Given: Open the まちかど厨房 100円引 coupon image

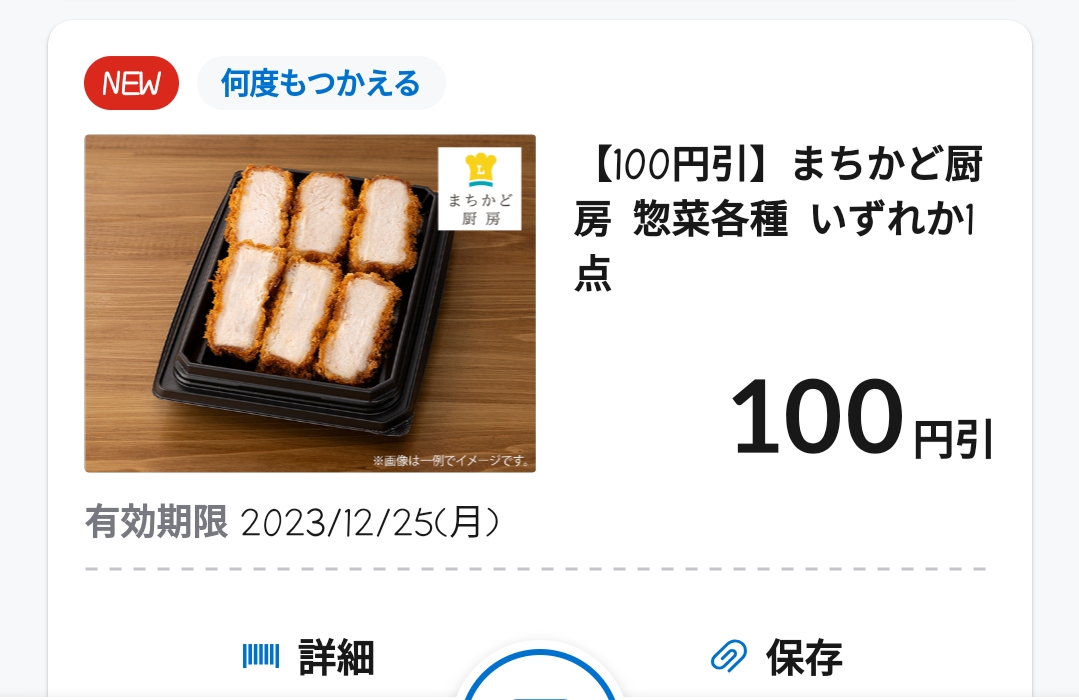Looking at the screenshot, I should [x=310, y=304].
